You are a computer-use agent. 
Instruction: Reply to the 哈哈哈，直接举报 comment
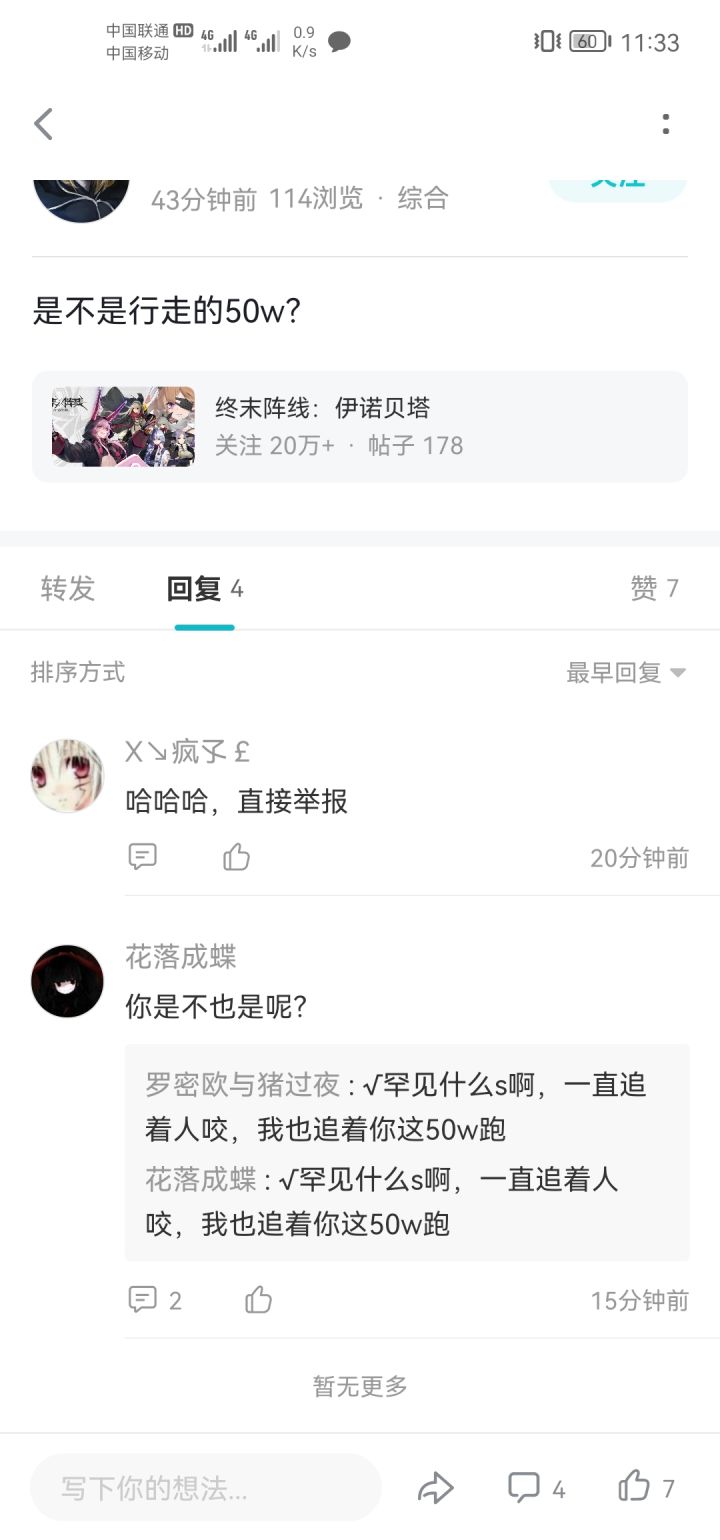[x=143, y=857]
